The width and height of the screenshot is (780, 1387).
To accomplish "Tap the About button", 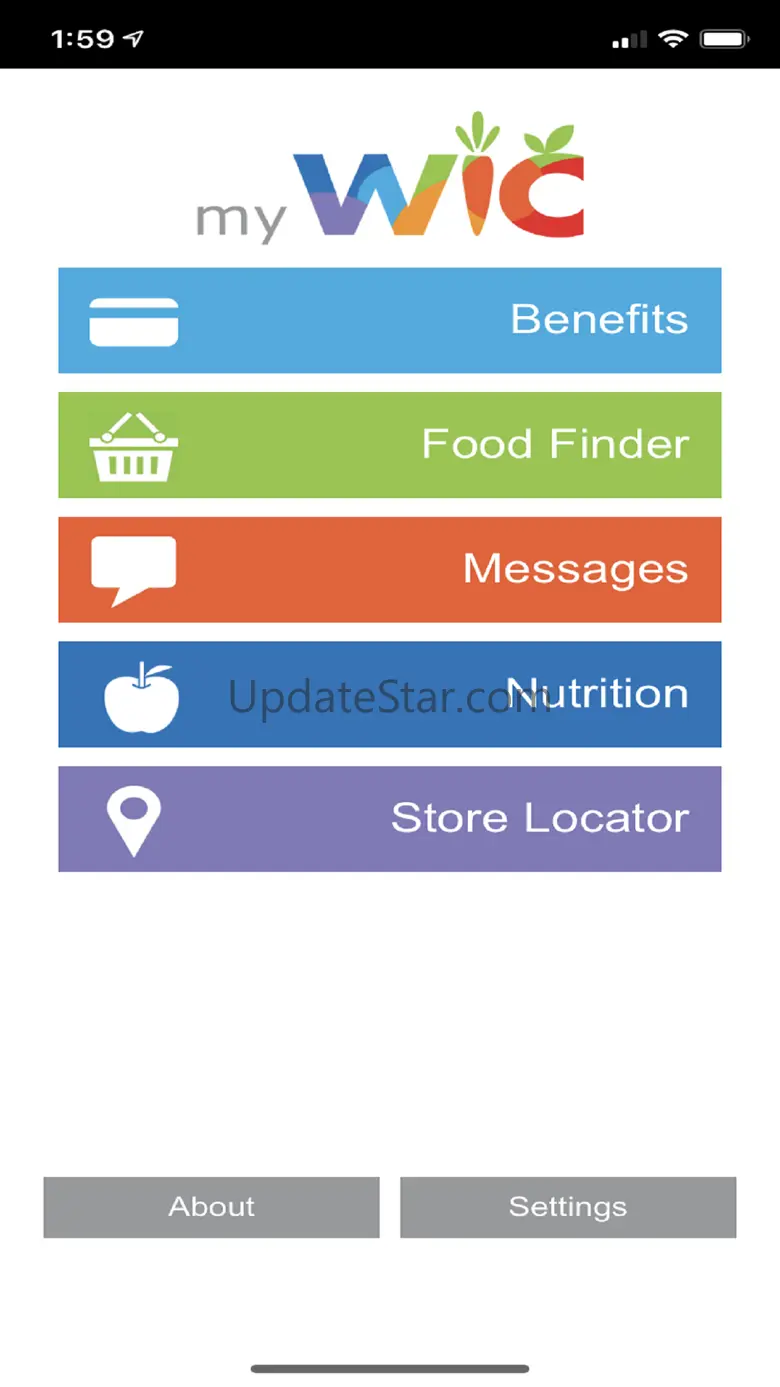I will coord(211,1207).
